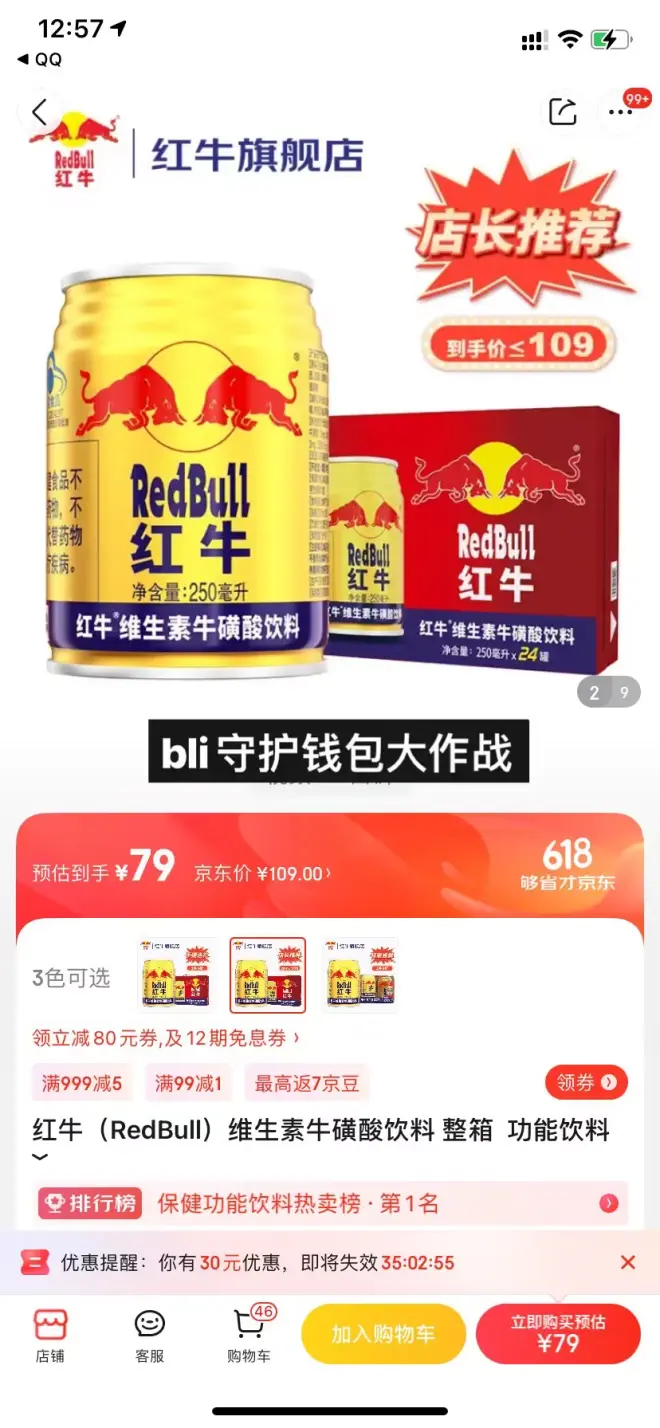
Task: Tap 加入购物车 to add to cart
Action: (x=383, y=1334)
